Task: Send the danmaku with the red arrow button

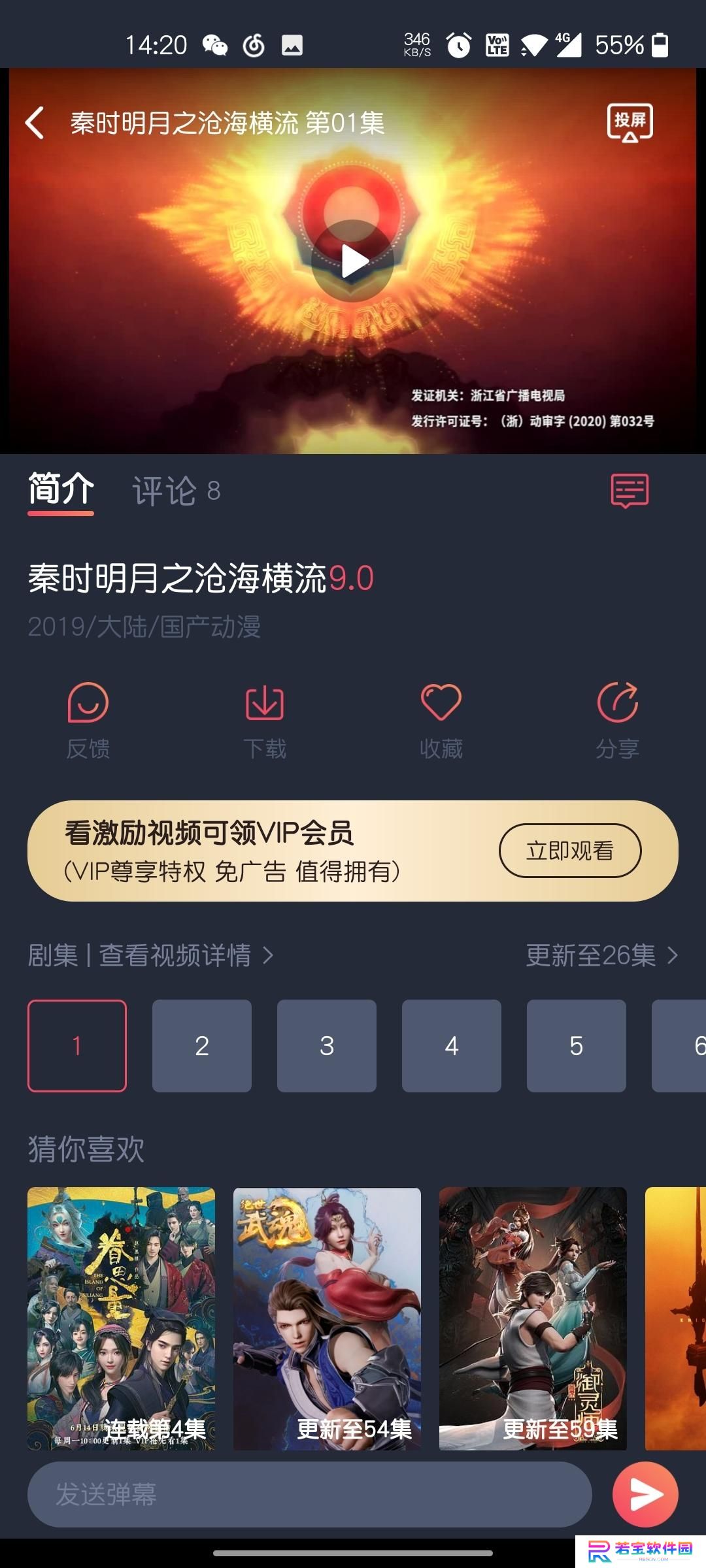Action: pyautogui.click(x=645, y=1494)
